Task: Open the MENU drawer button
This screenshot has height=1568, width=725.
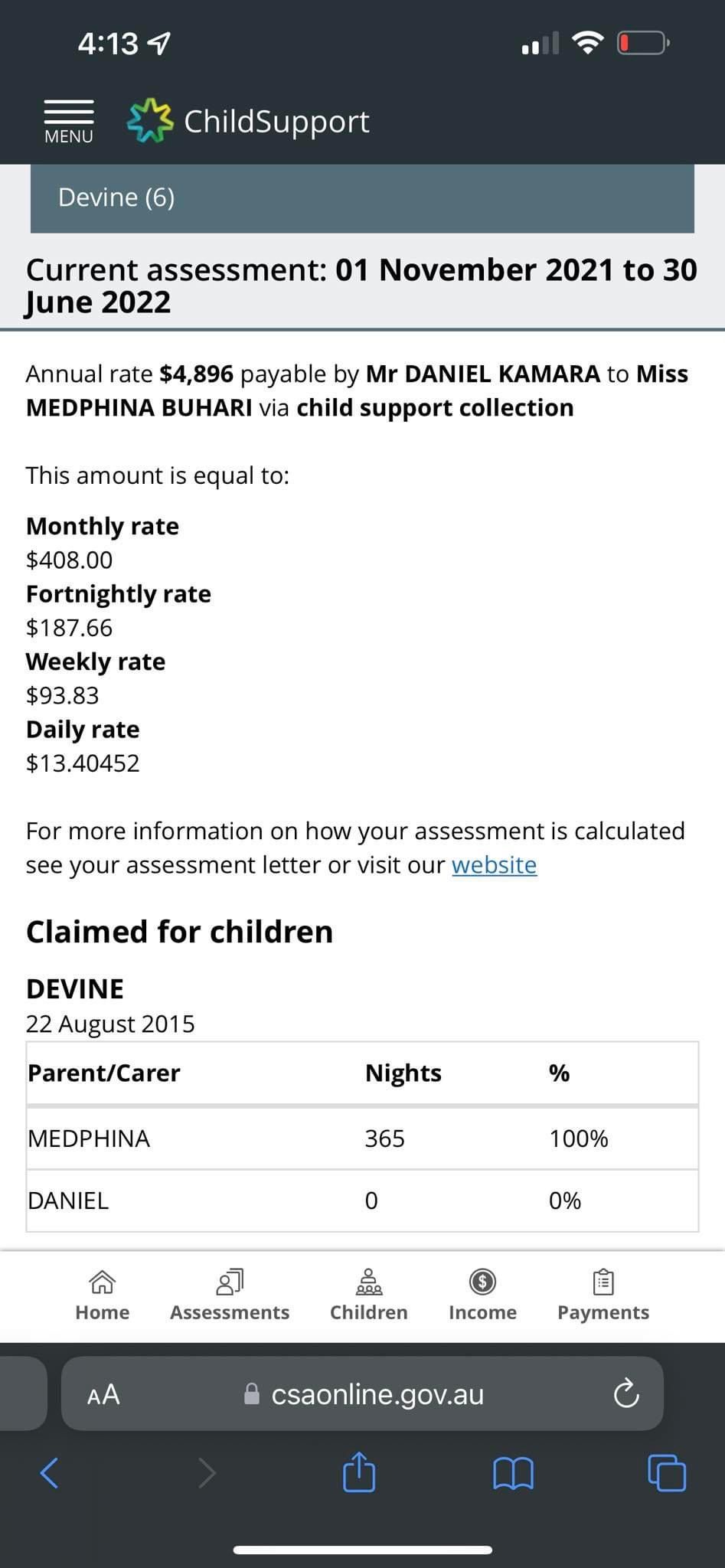Action: pyautogui.click(x=69, y=121)
